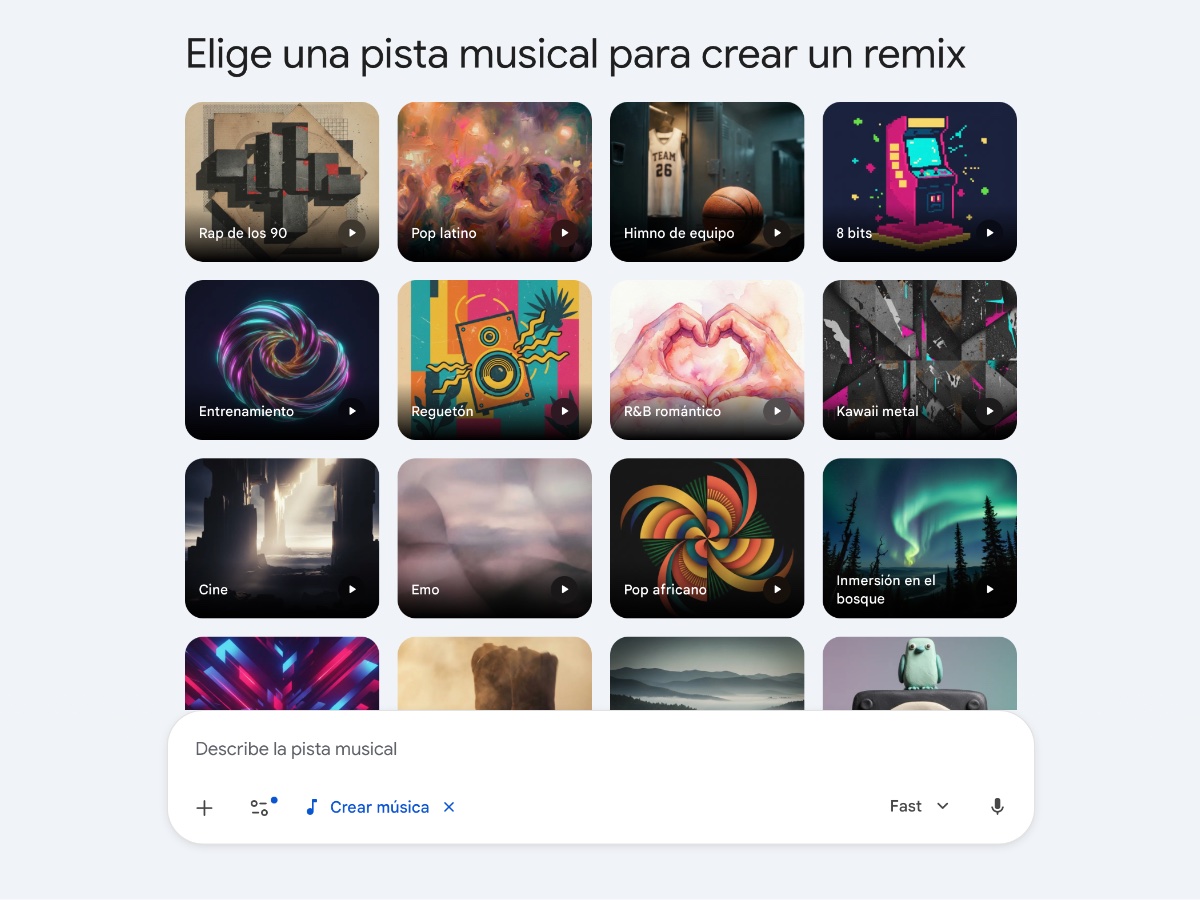The width and height of the screenshot is (1200, 900).
Task: Play the Kawaii metal preview
Action: (989, 411)
